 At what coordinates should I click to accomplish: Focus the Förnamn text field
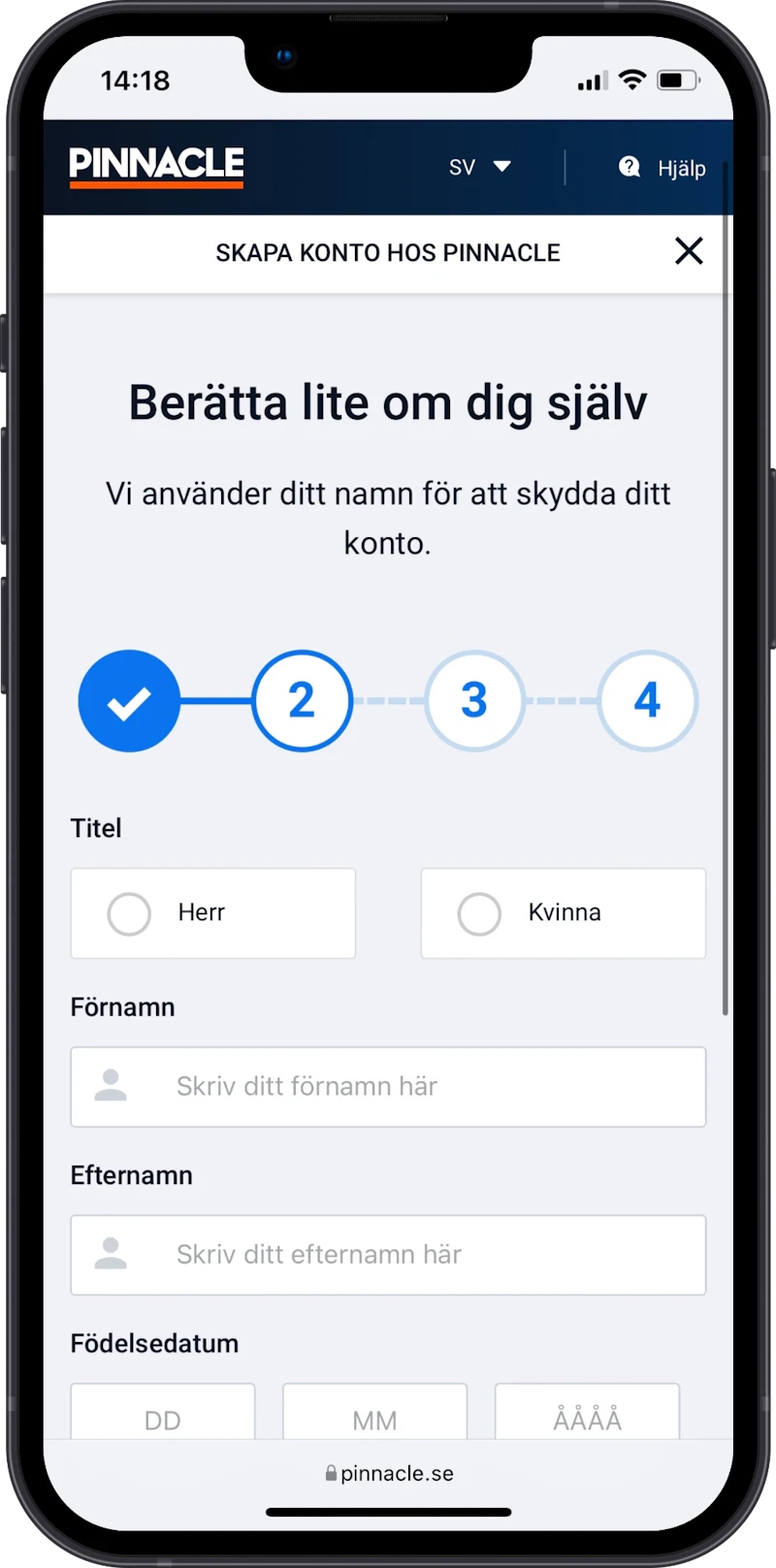tap(388, 1086)
